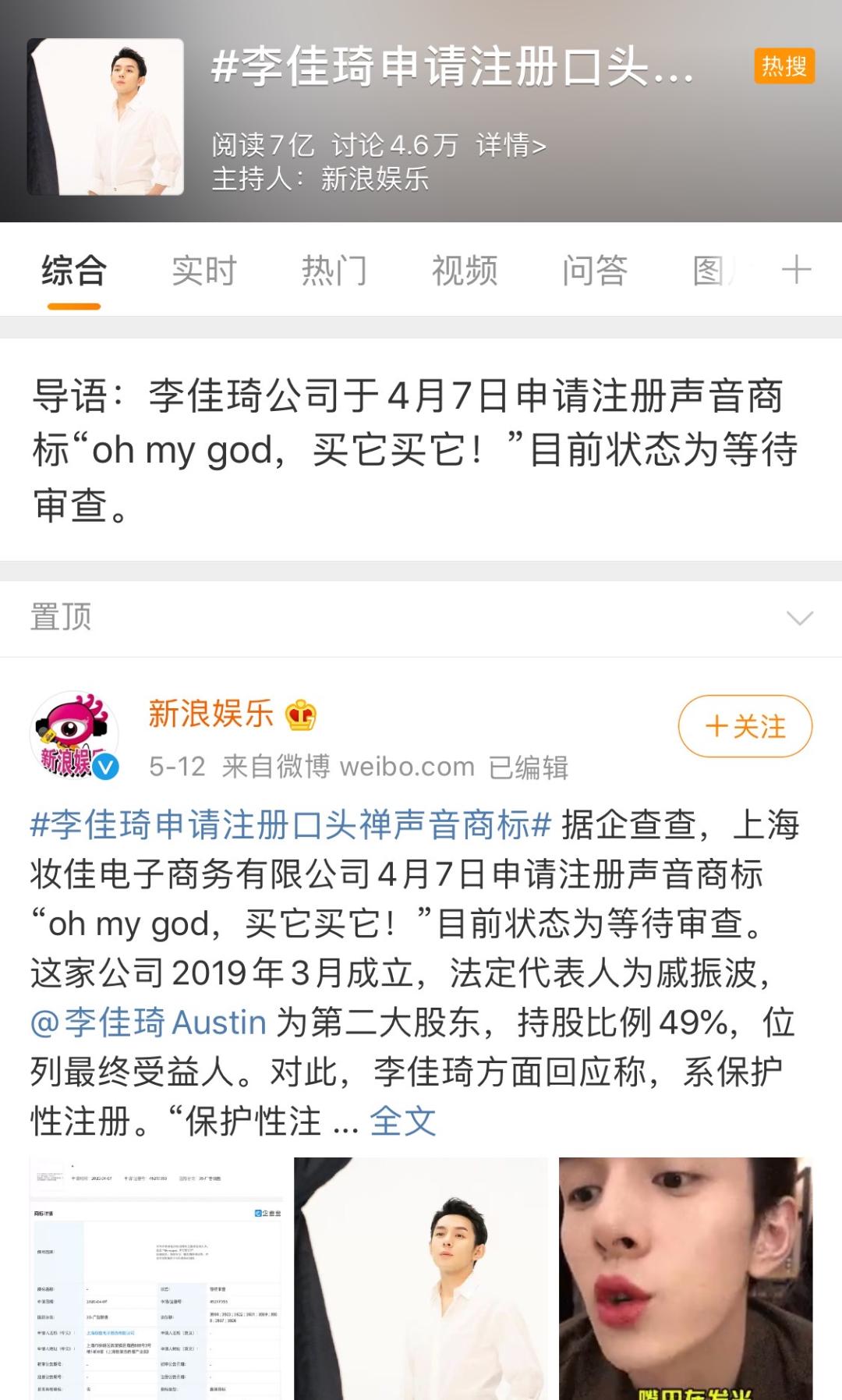Open photo of man in white shirt
Screen dimensions: 842x1400
tap(421, 1279)
